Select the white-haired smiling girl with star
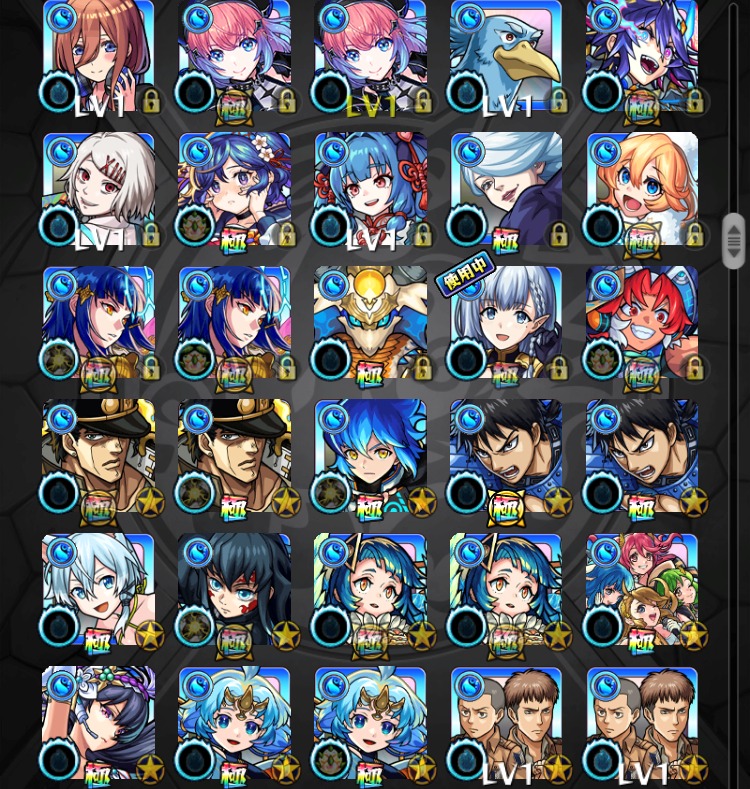The height and width of the screenshot is (789, 750). pyautogui.click(x=98, y=590)
